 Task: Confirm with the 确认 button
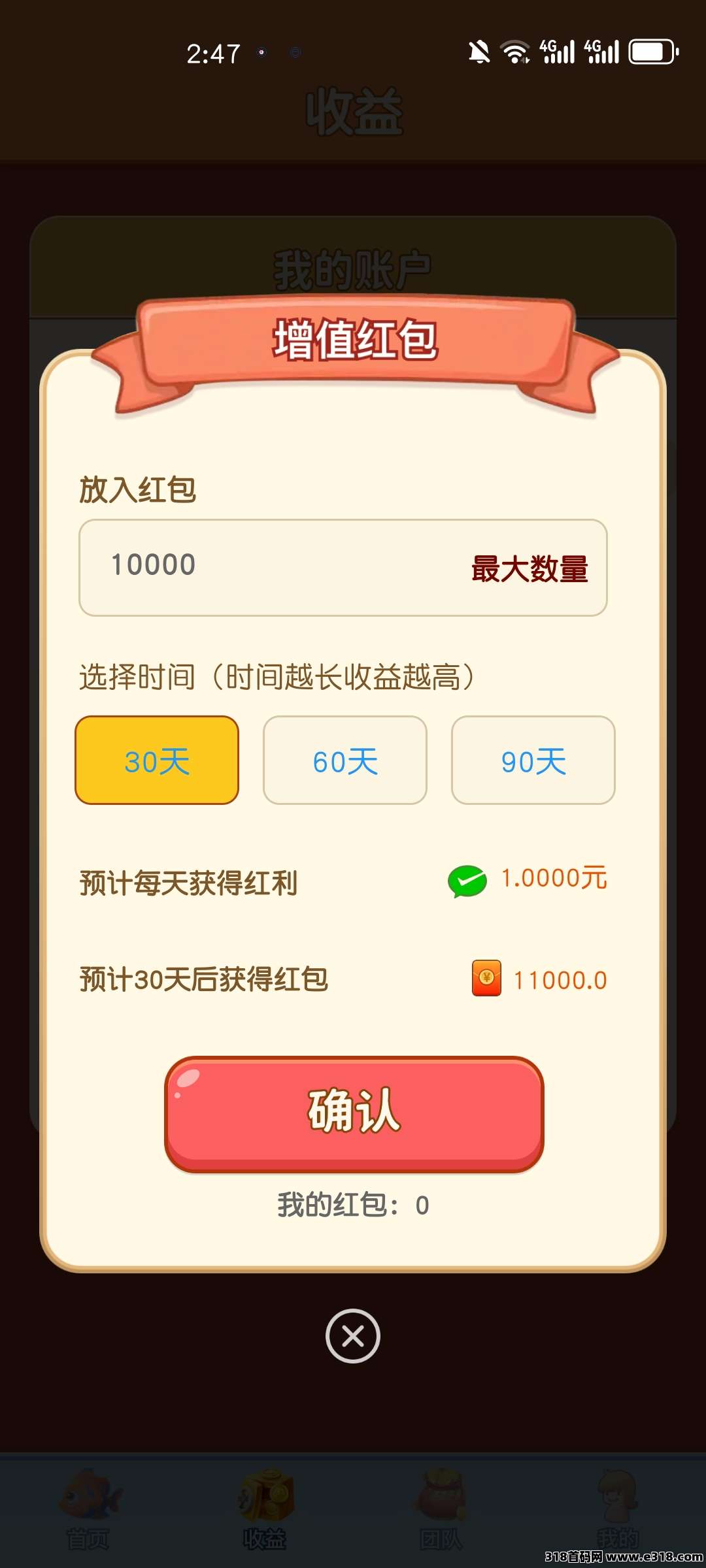click(x=354, y=1114)
